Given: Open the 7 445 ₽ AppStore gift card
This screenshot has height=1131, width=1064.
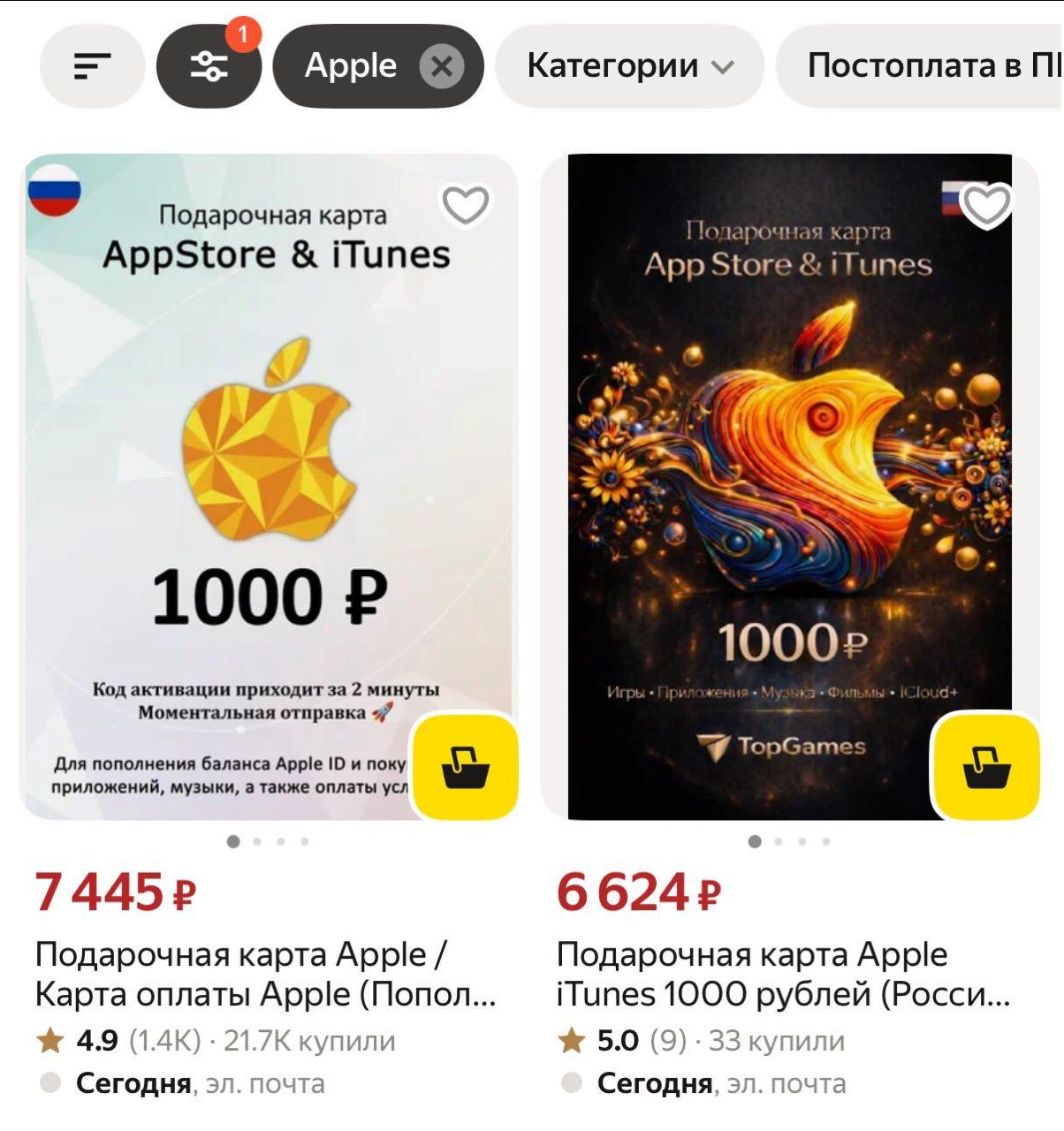Looking at the screenshot, I should 265,974.
